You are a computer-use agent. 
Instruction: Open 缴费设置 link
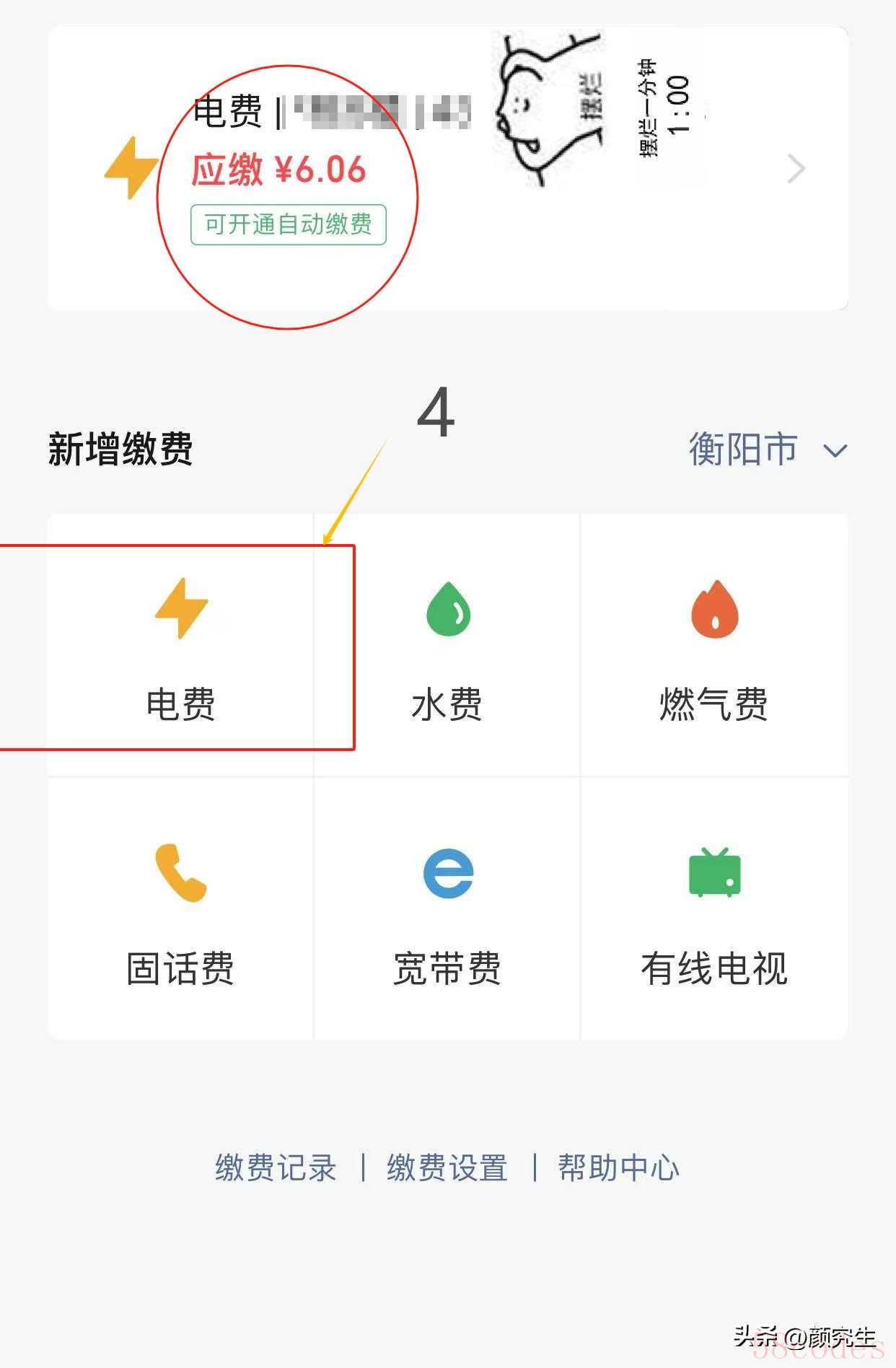pyautogui.click(x=447, y=1167)
